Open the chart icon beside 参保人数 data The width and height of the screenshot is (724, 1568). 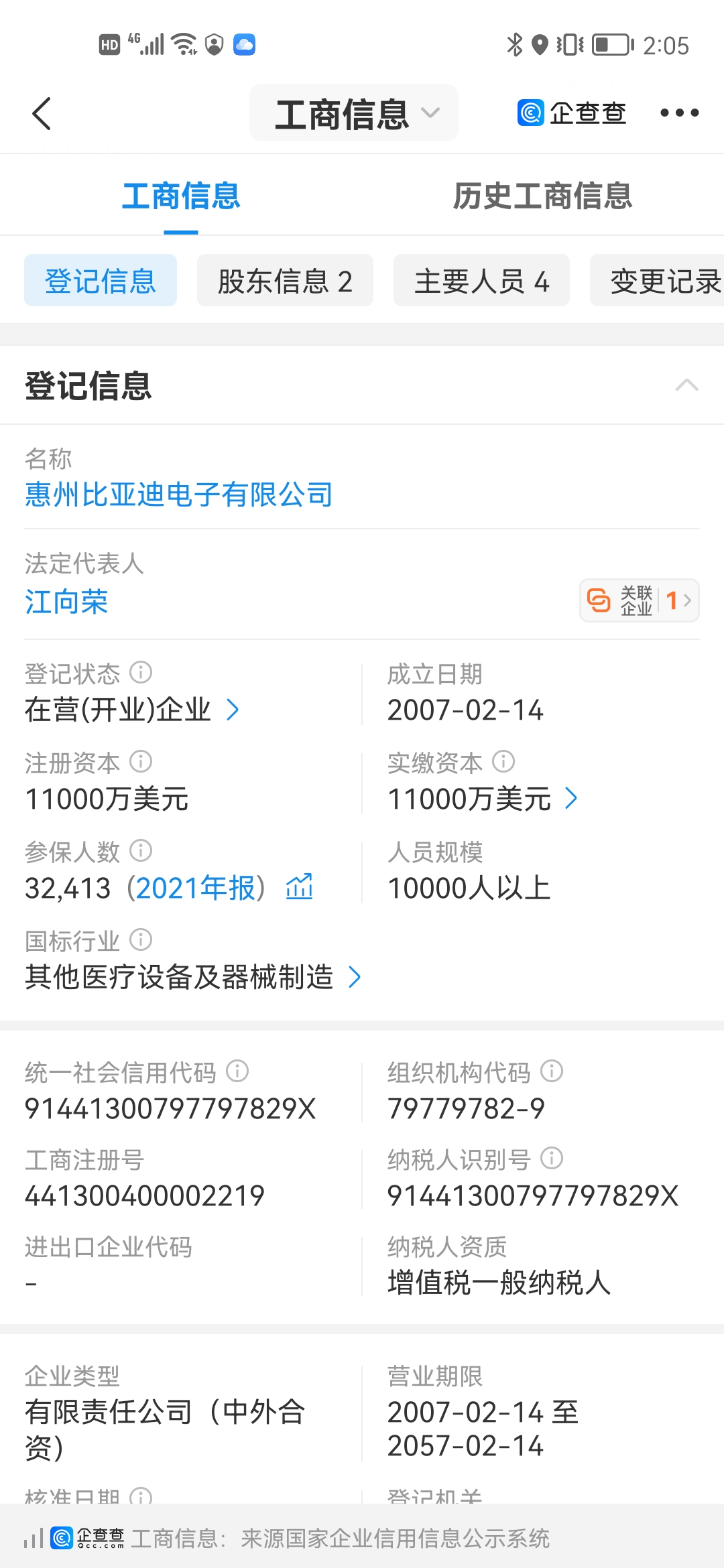pyautogui.click(x=300, y=887)
